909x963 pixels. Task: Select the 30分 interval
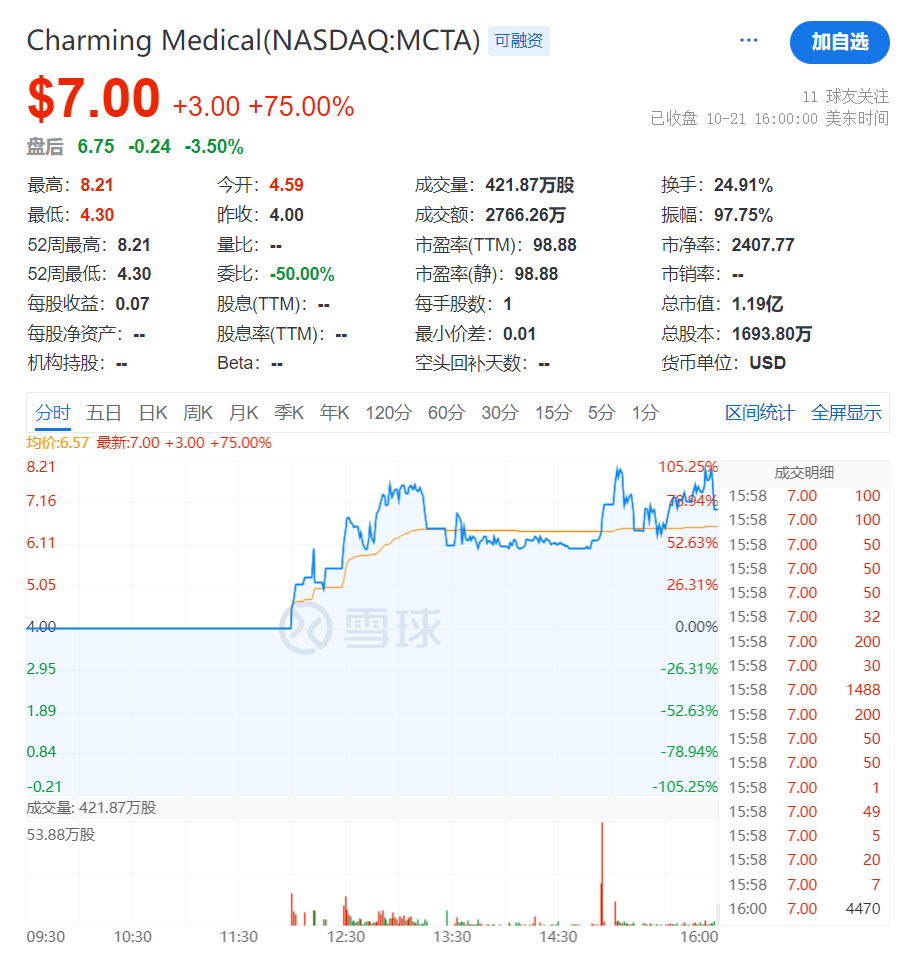[x=499, y=411]
